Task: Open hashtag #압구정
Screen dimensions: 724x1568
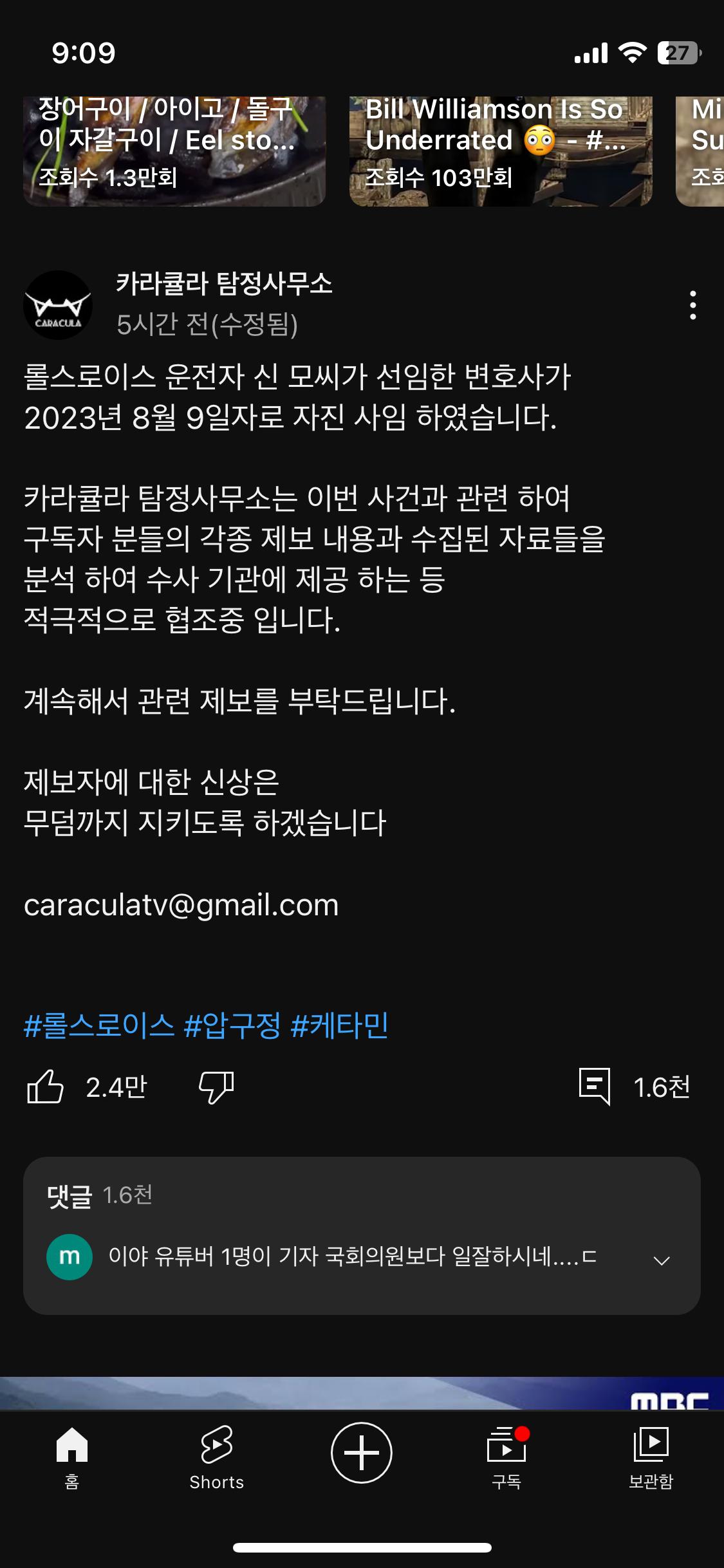Action: 232,1025
